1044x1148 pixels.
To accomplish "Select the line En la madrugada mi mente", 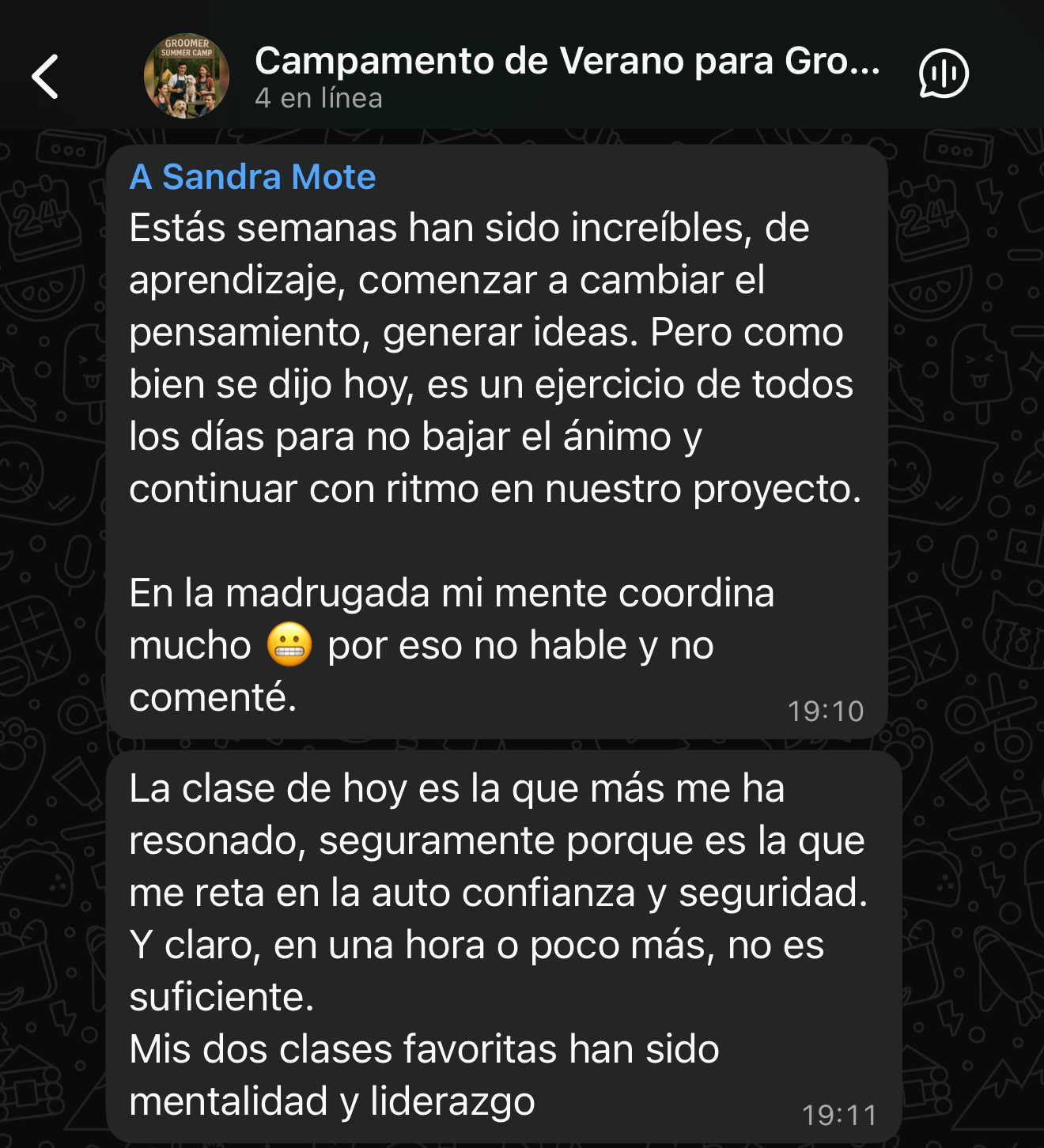I will 451,593.
